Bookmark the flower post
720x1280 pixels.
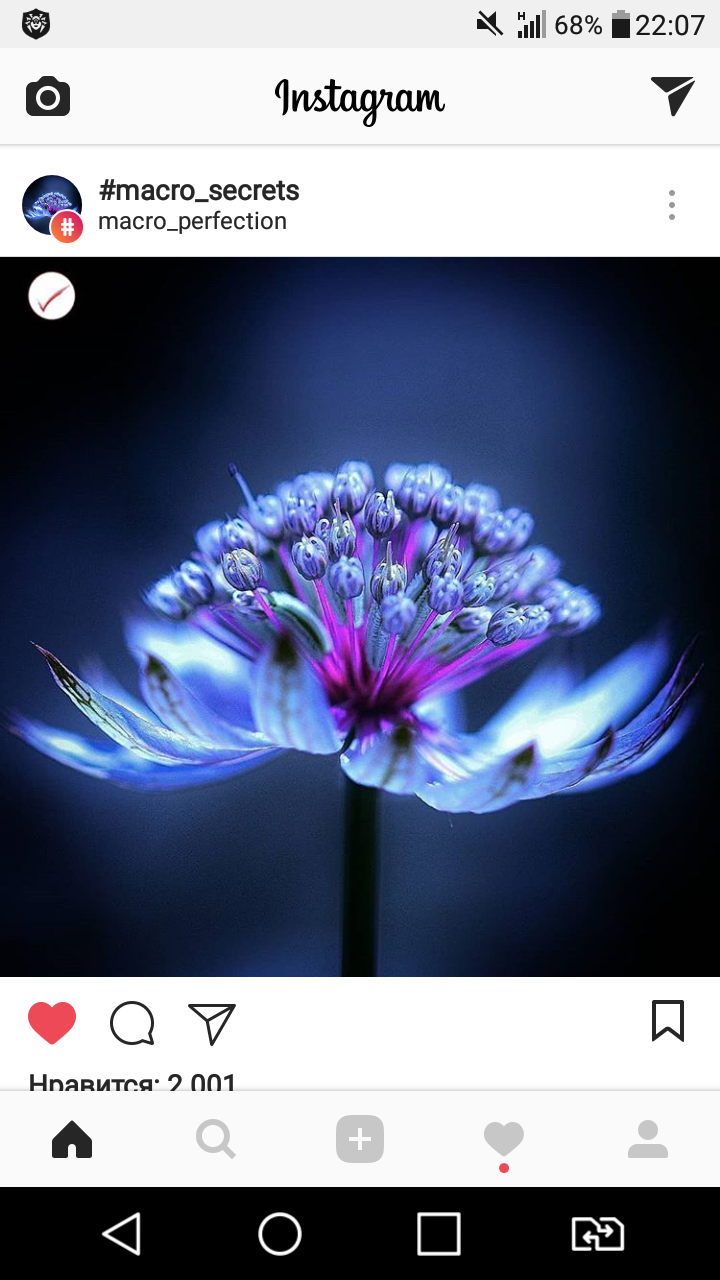click(x=668, y=1021)
